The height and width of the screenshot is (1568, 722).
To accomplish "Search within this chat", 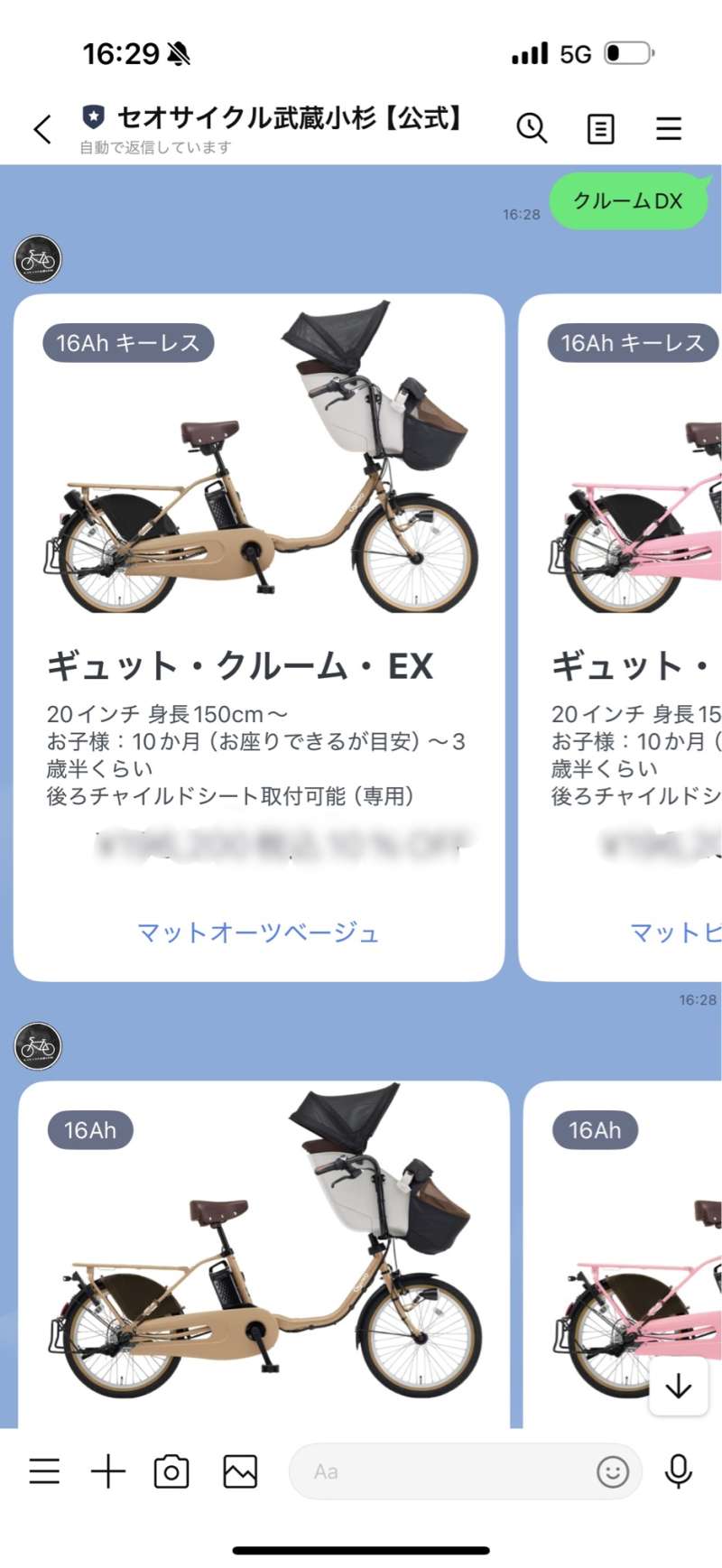I will 532,128.
